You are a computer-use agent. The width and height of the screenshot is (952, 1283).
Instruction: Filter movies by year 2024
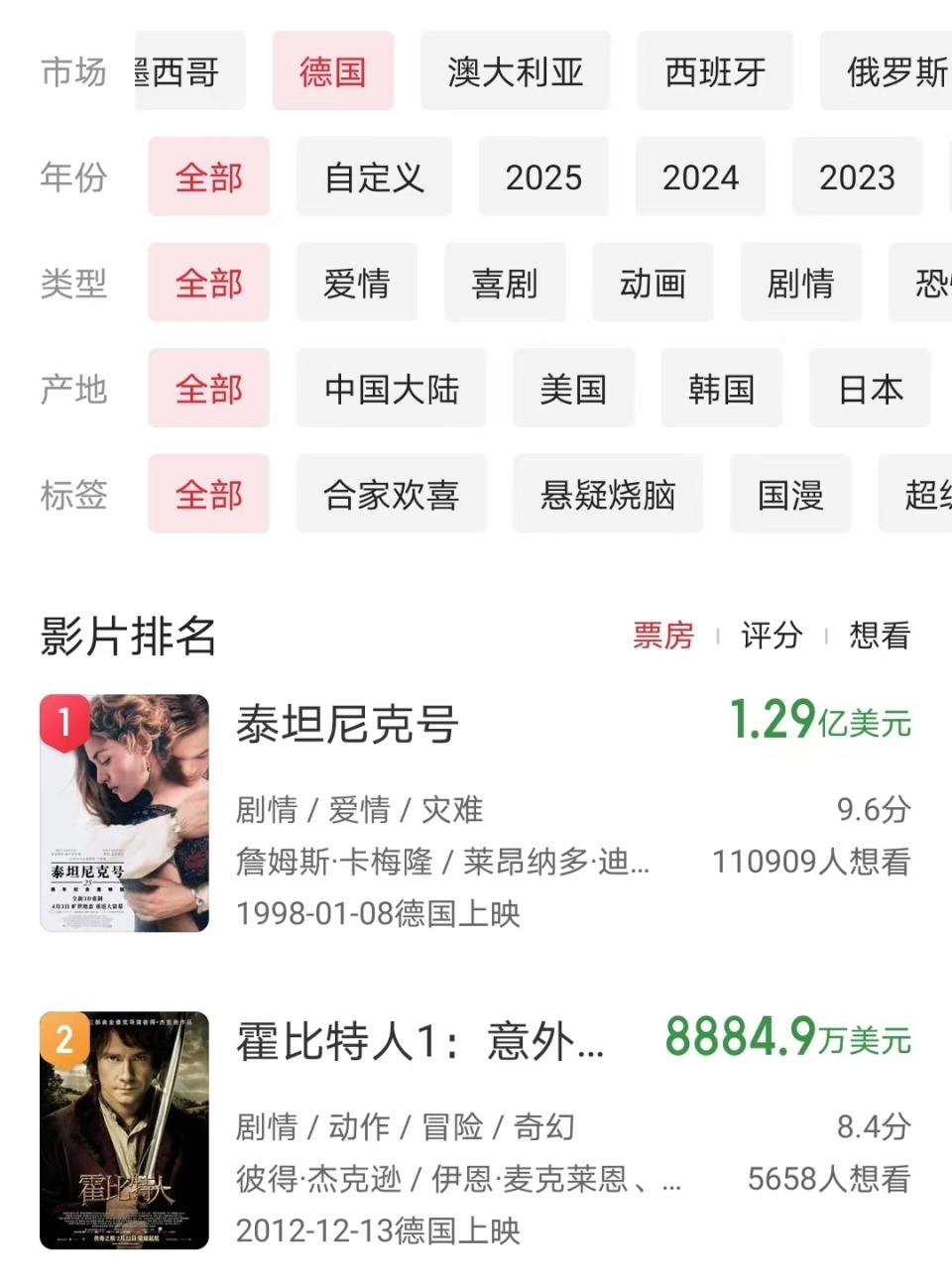701,176
